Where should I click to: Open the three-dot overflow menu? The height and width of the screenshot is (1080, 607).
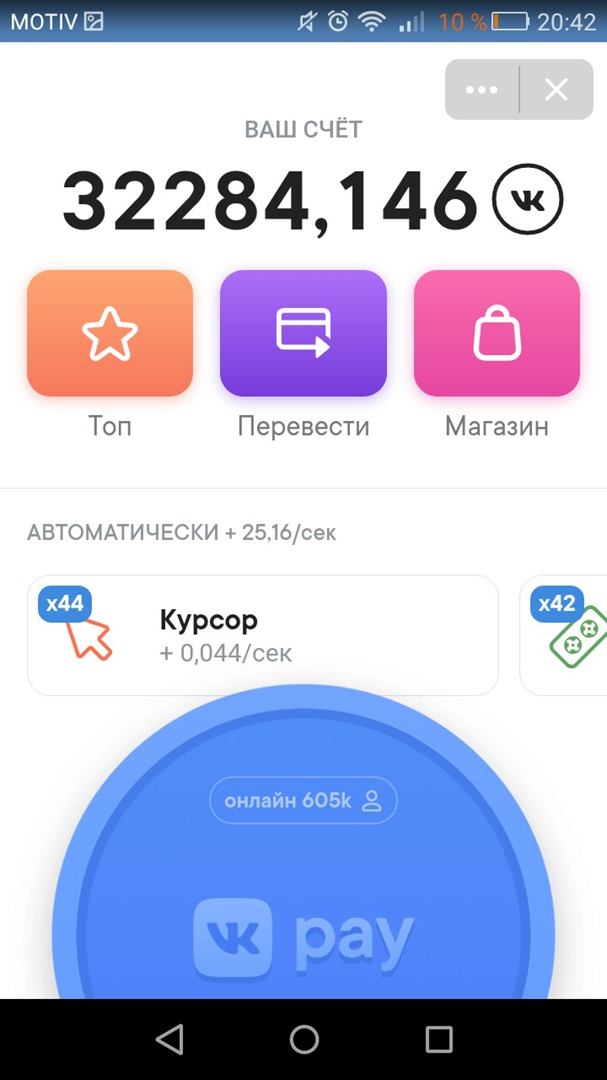[x=481, y=90]
